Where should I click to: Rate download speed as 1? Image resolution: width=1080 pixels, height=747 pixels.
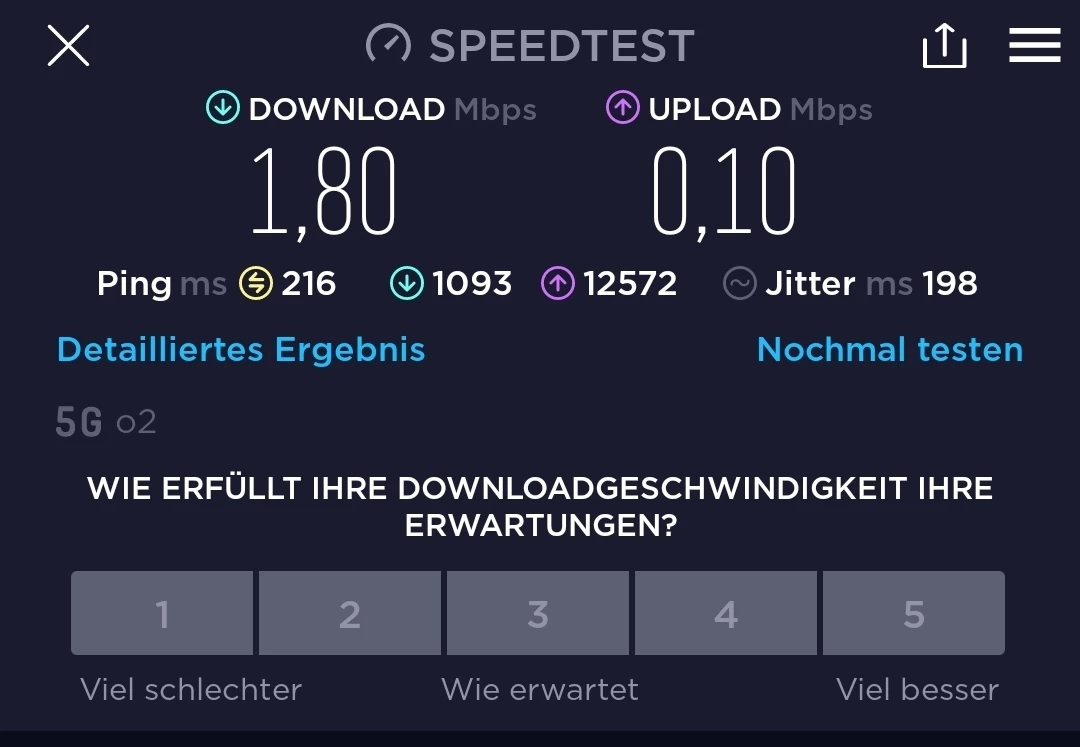point(162,613)
